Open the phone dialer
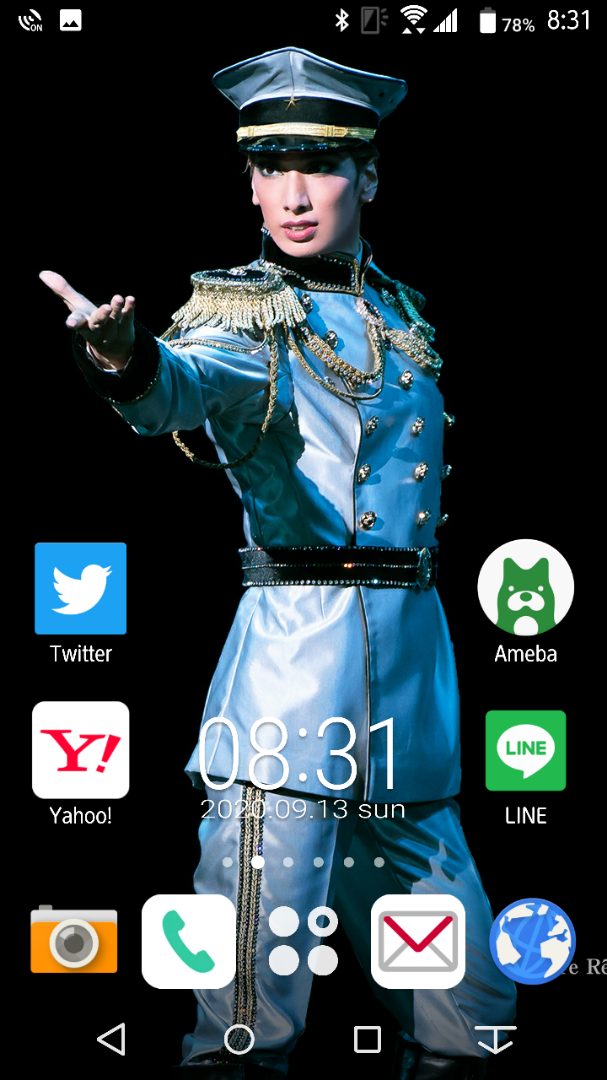The height and width of the screenshot is (1080, 607). click(x=188, y=941)
